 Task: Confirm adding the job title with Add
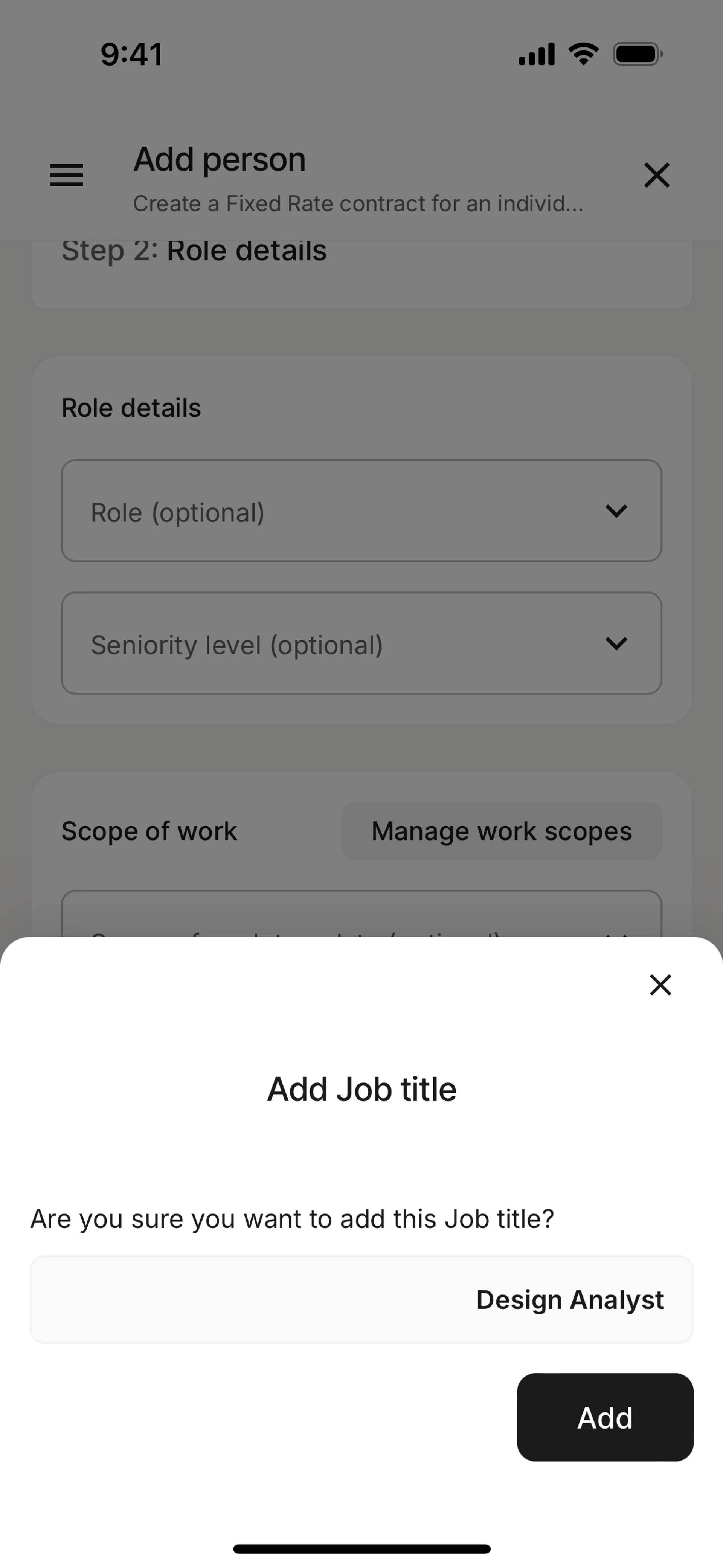[605, 1417]
